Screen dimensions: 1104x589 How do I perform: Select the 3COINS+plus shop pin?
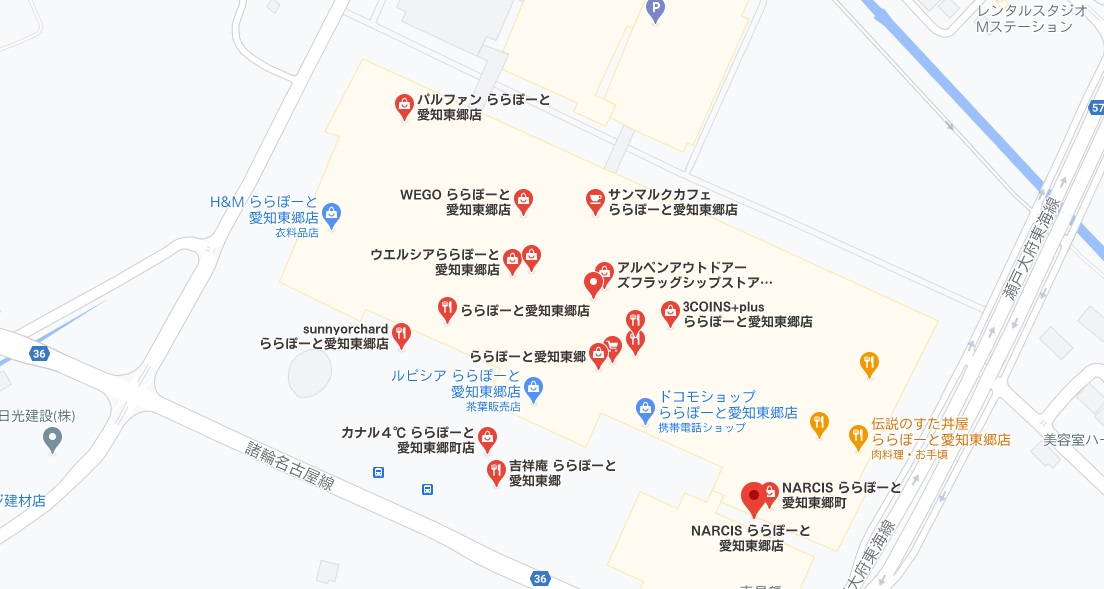tap(669, 311)
